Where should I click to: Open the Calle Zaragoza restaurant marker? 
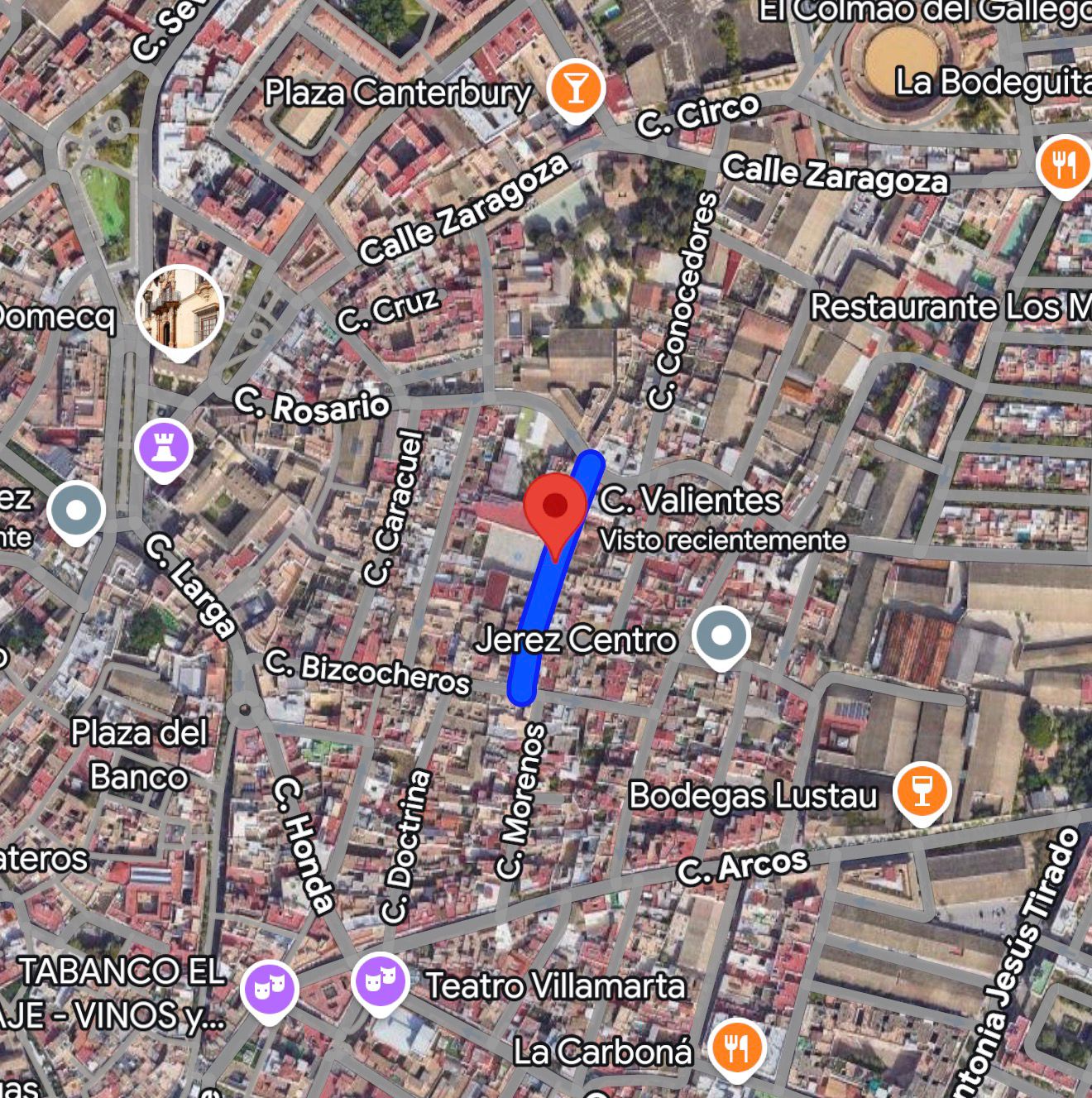point(1064,164)
